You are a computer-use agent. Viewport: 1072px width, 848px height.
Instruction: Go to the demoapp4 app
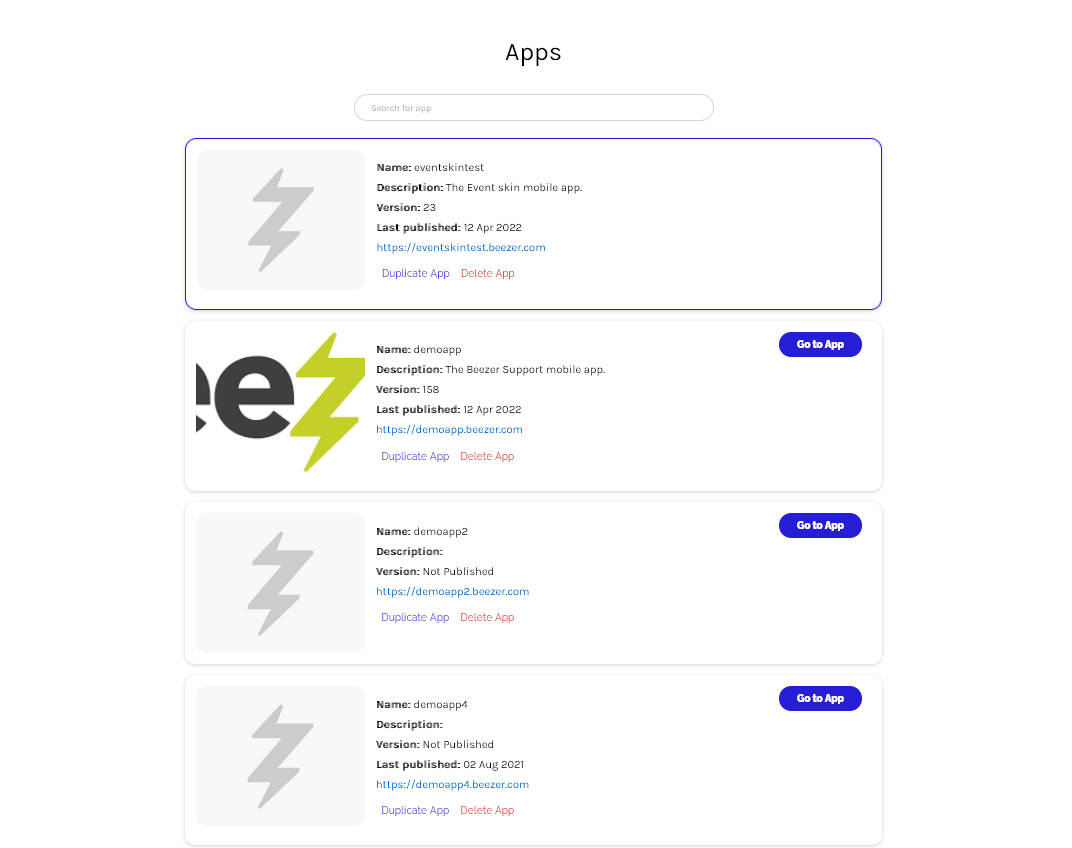[820, 699]
